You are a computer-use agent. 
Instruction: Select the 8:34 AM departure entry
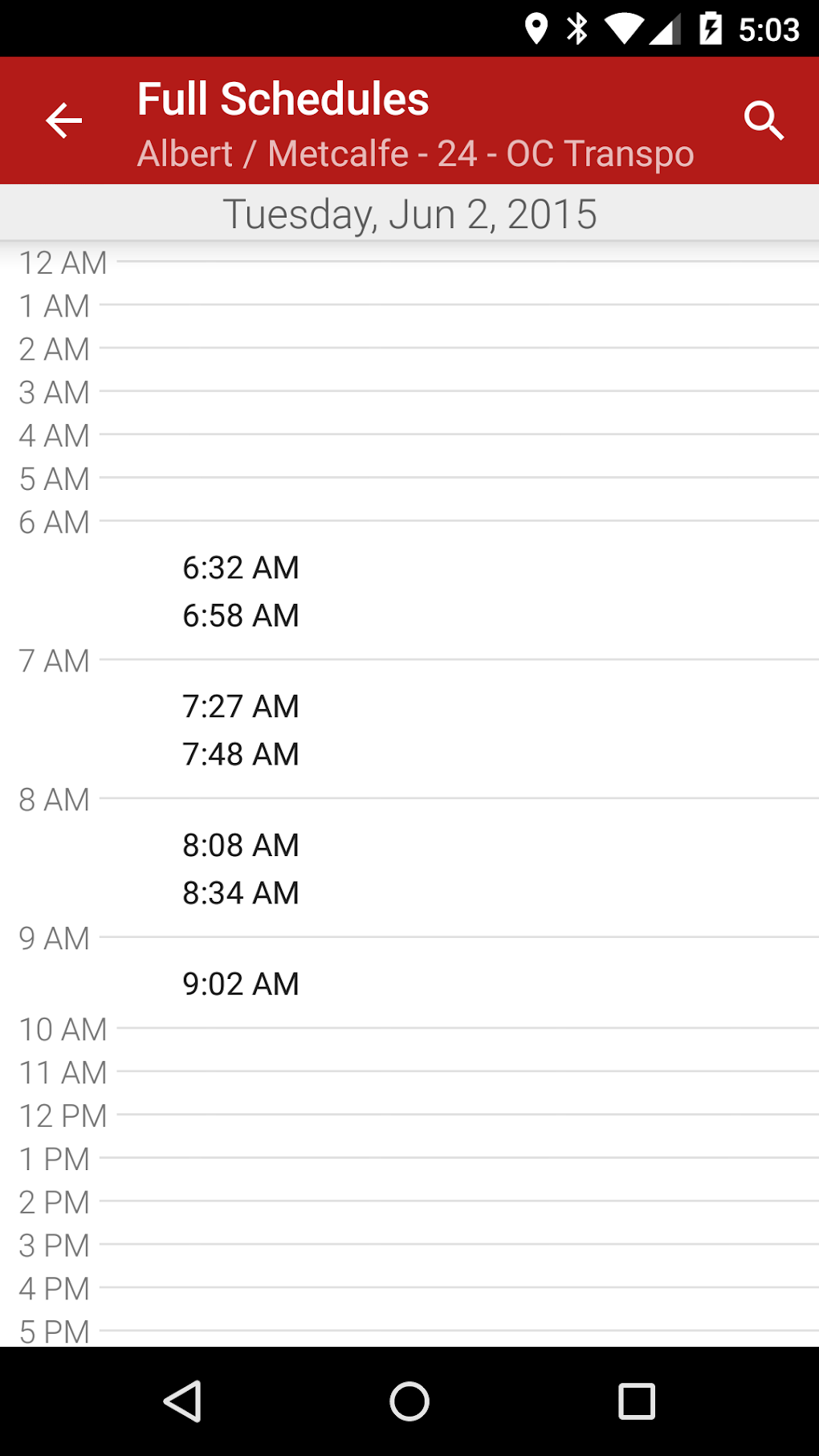(240, 892)
